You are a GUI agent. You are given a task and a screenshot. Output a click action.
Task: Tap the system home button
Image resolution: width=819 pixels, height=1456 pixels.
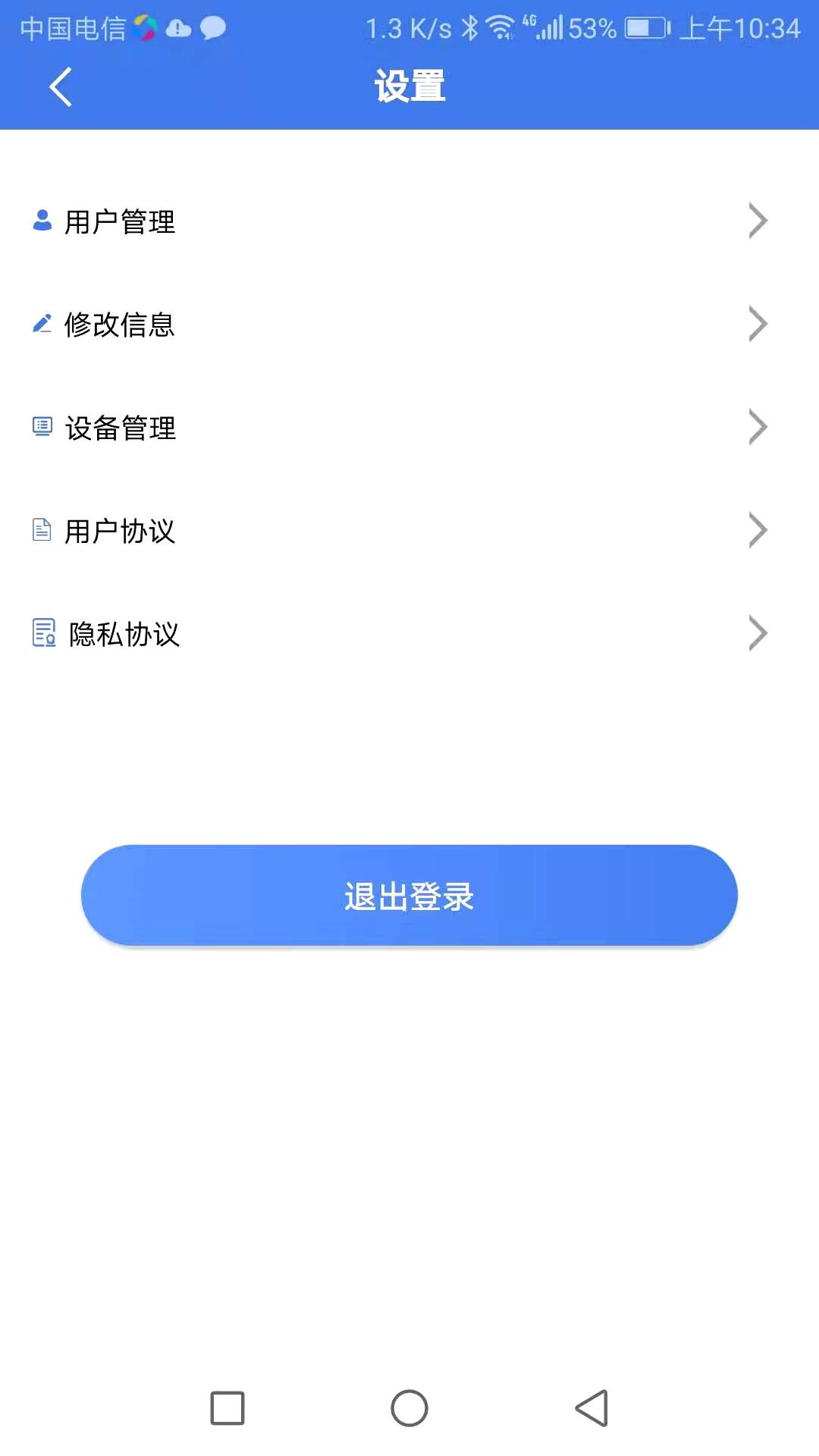click(x=409, y=1408)
